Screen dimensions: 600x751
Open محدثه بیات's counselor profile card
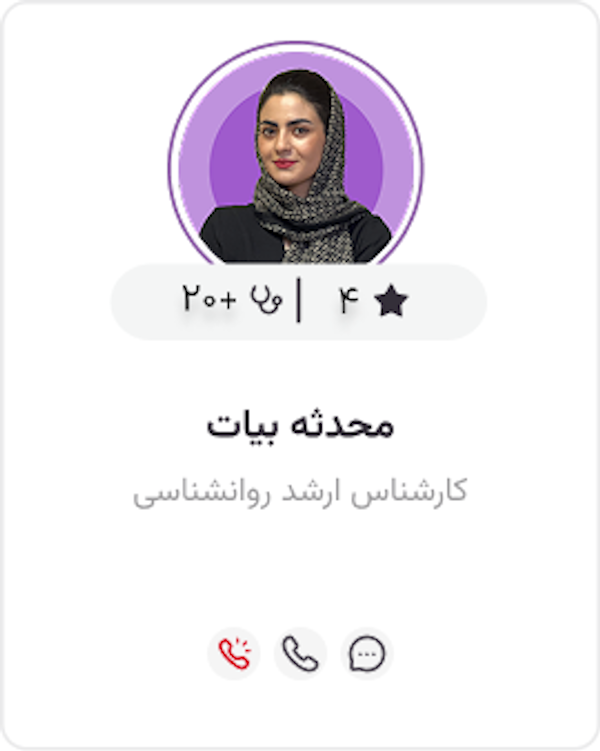tap(300, 425)
